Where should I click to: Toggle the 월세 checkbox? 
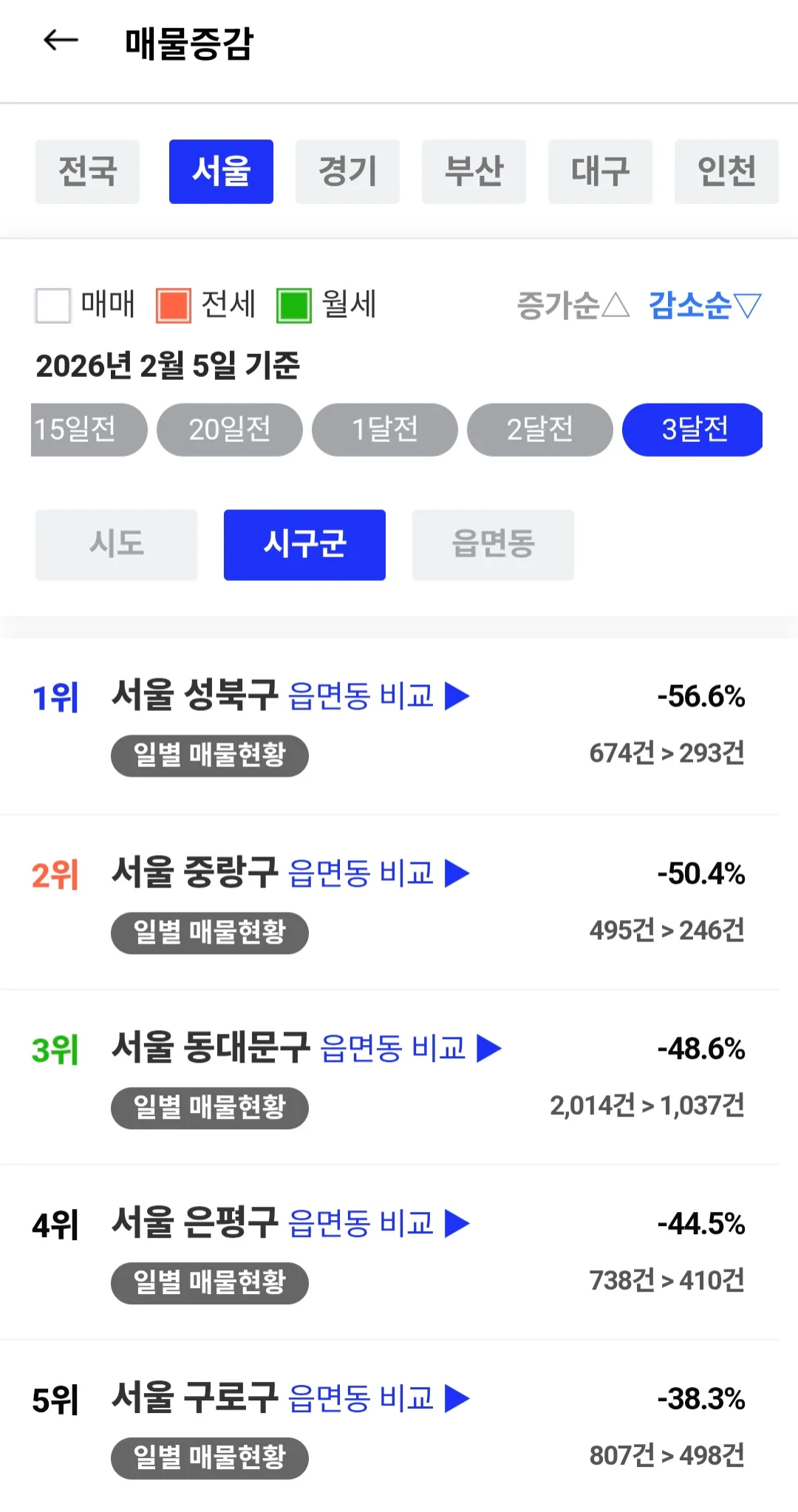(293, 305)
